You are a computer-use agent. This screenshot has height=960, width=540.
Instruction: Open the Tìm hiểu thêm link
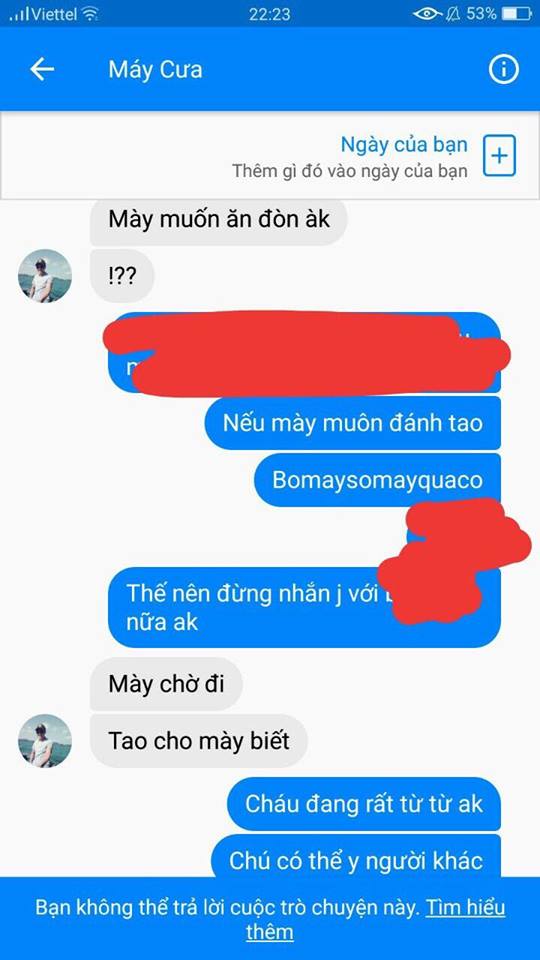pyautogui.click(x=375, y=920)
